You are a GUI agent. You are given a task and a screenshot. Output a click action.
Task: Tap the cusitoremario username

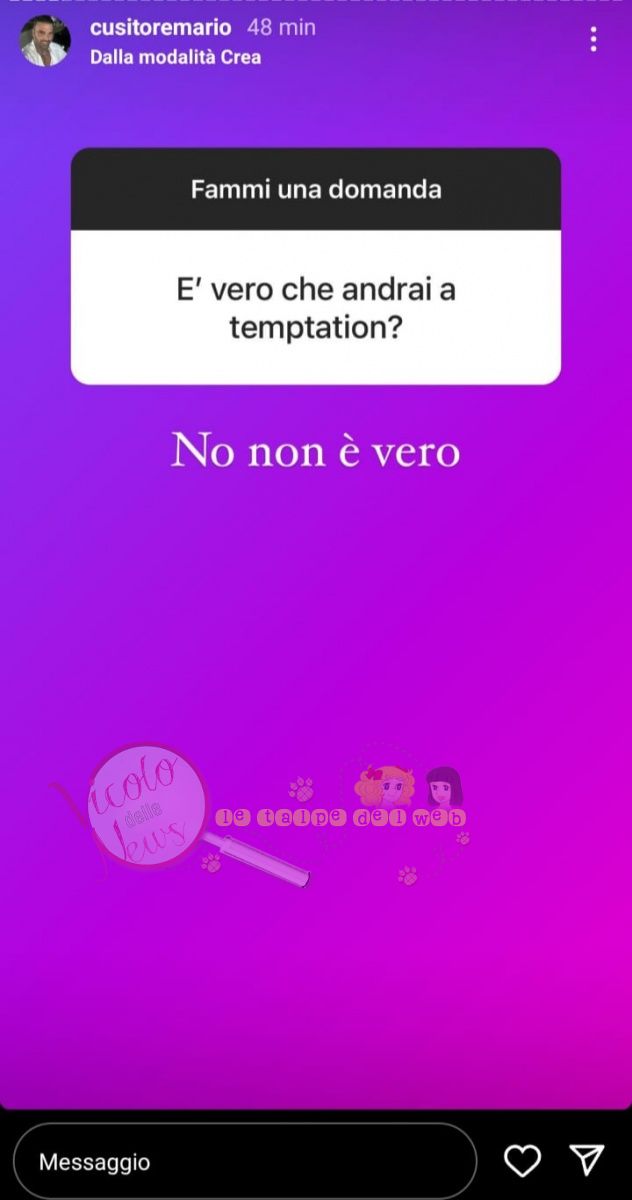click(160, 28)
